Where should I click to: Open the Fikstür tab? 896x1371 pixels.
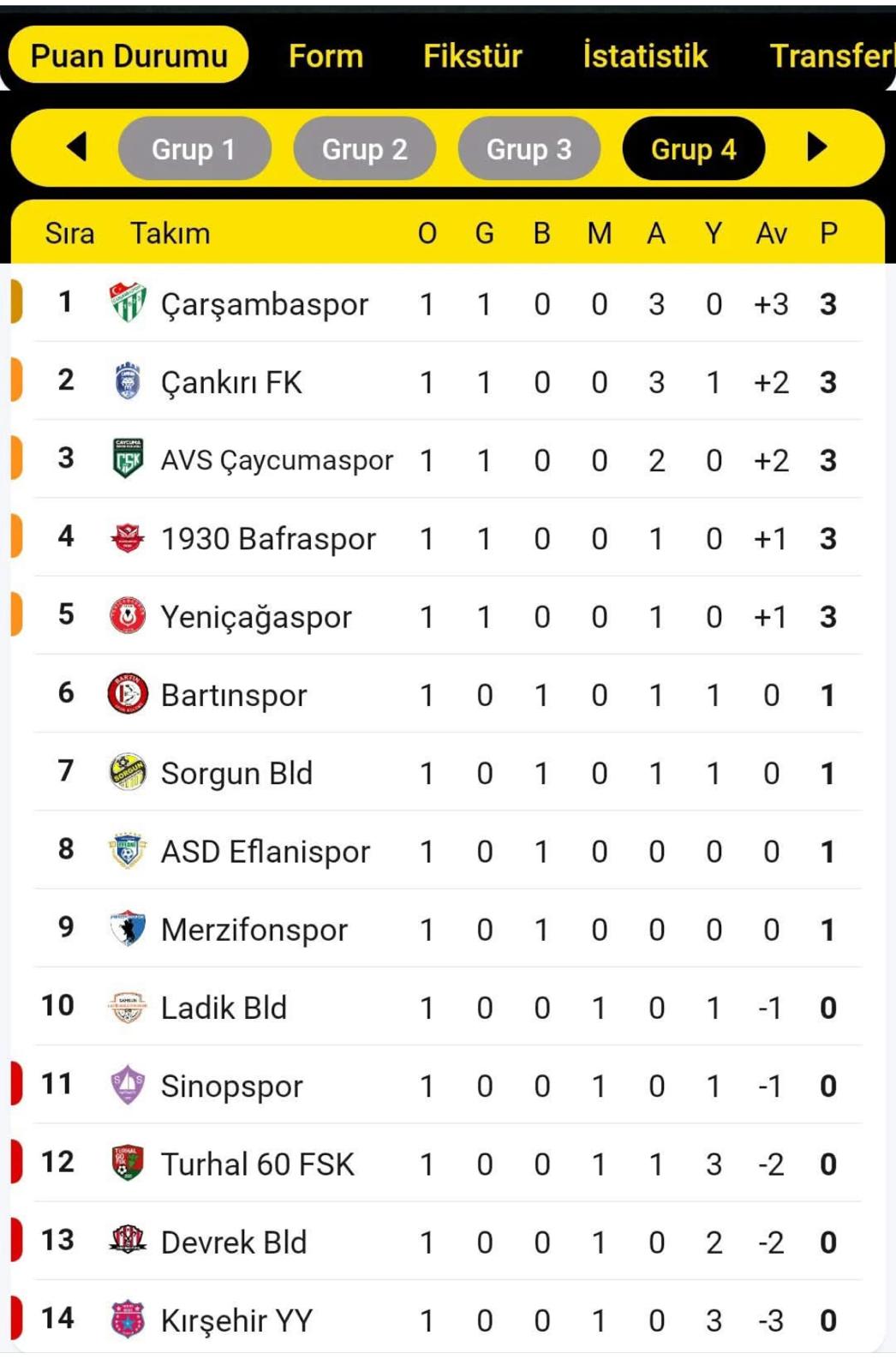point(472,57)
